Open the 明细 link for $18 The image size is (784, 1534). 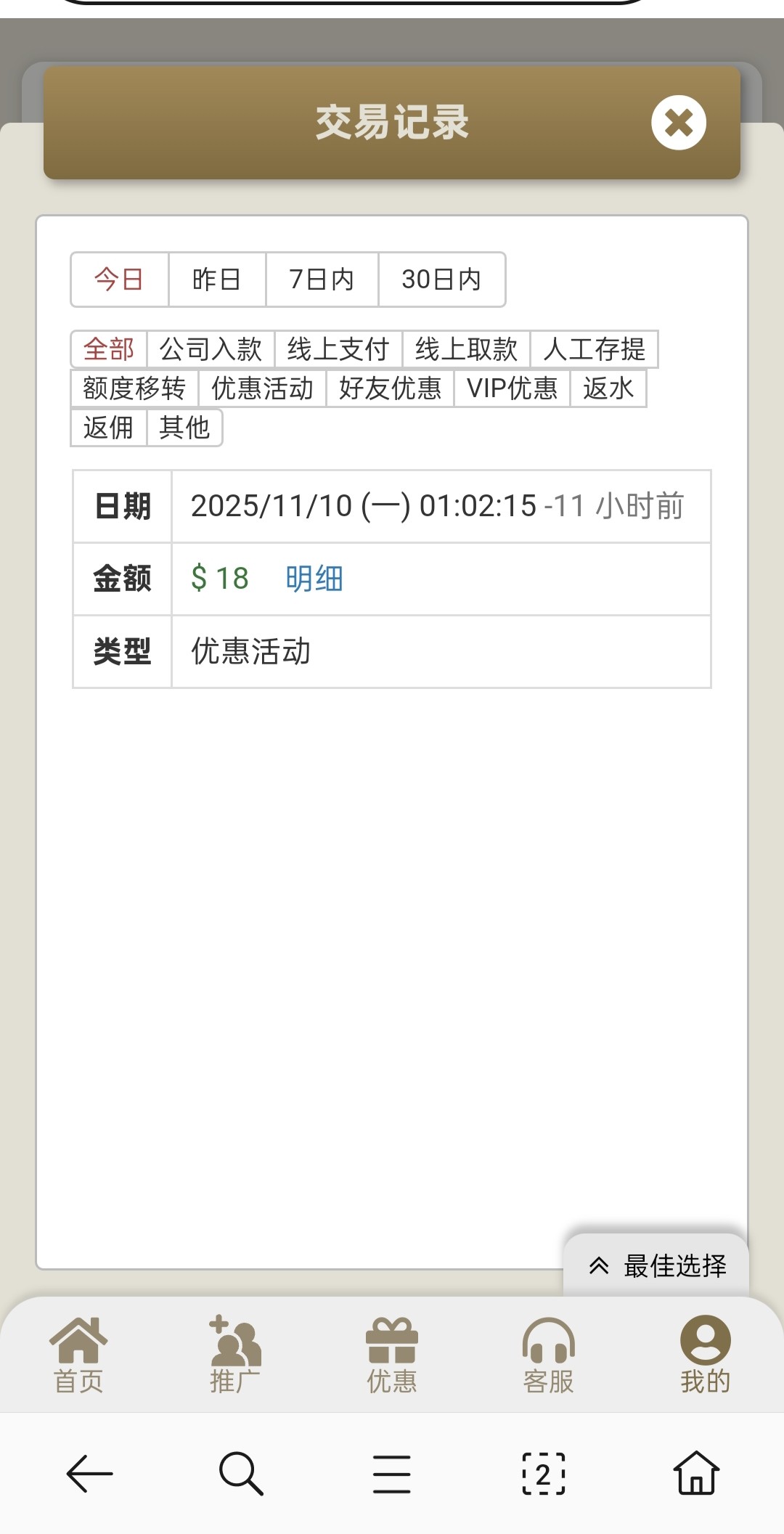point(314,579)
